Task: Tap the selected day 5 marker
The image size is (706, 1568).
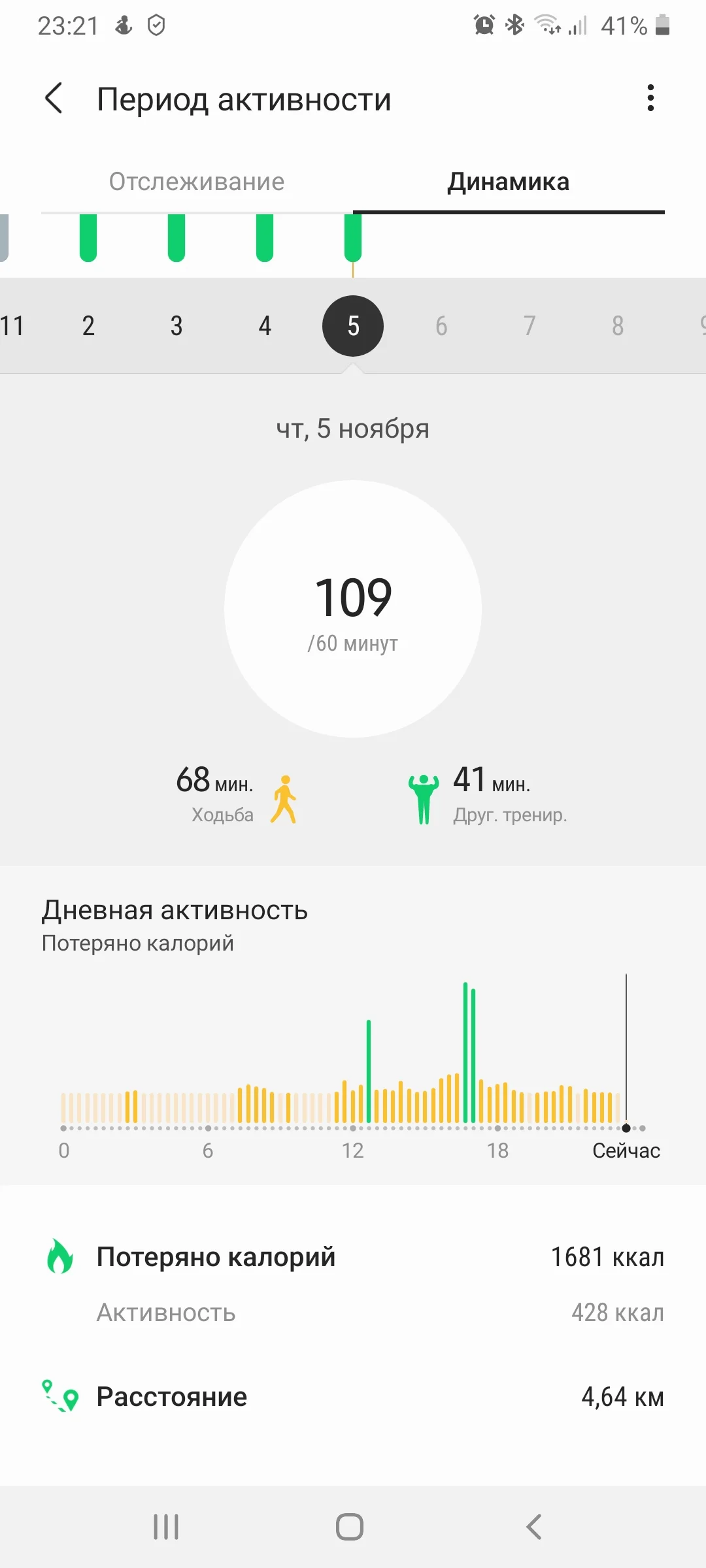Action: point(353,325)
